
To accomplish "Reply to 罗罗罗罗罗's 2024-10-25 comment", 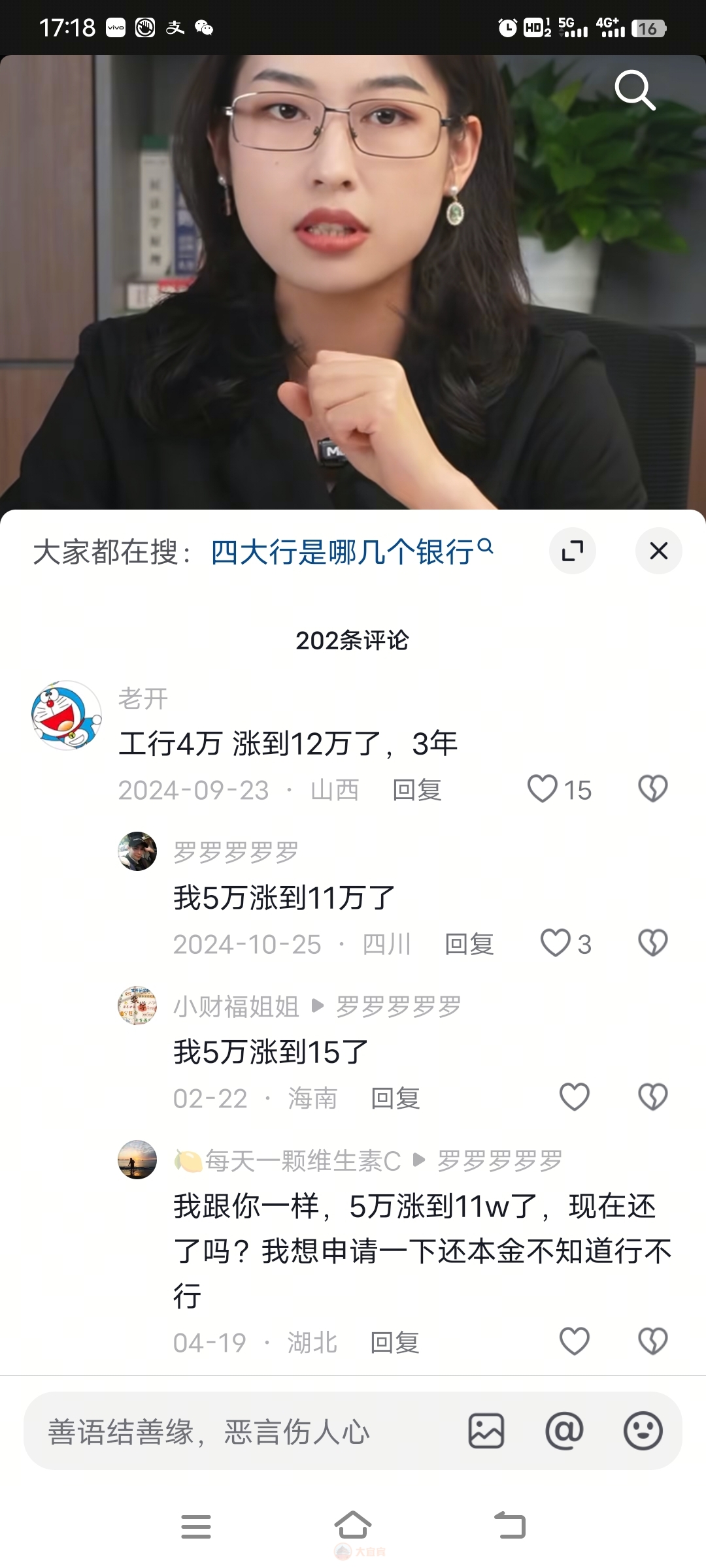I will 469,945.
